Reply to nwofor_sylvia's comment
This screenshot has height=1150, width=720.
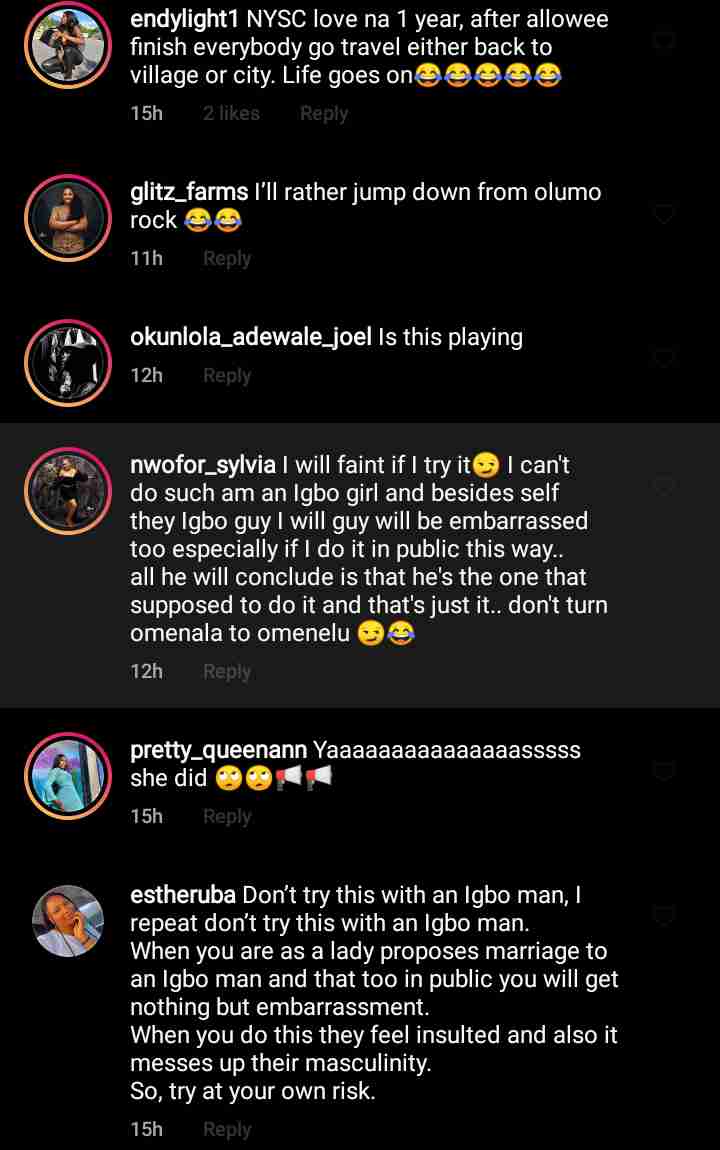coord(227,672)
